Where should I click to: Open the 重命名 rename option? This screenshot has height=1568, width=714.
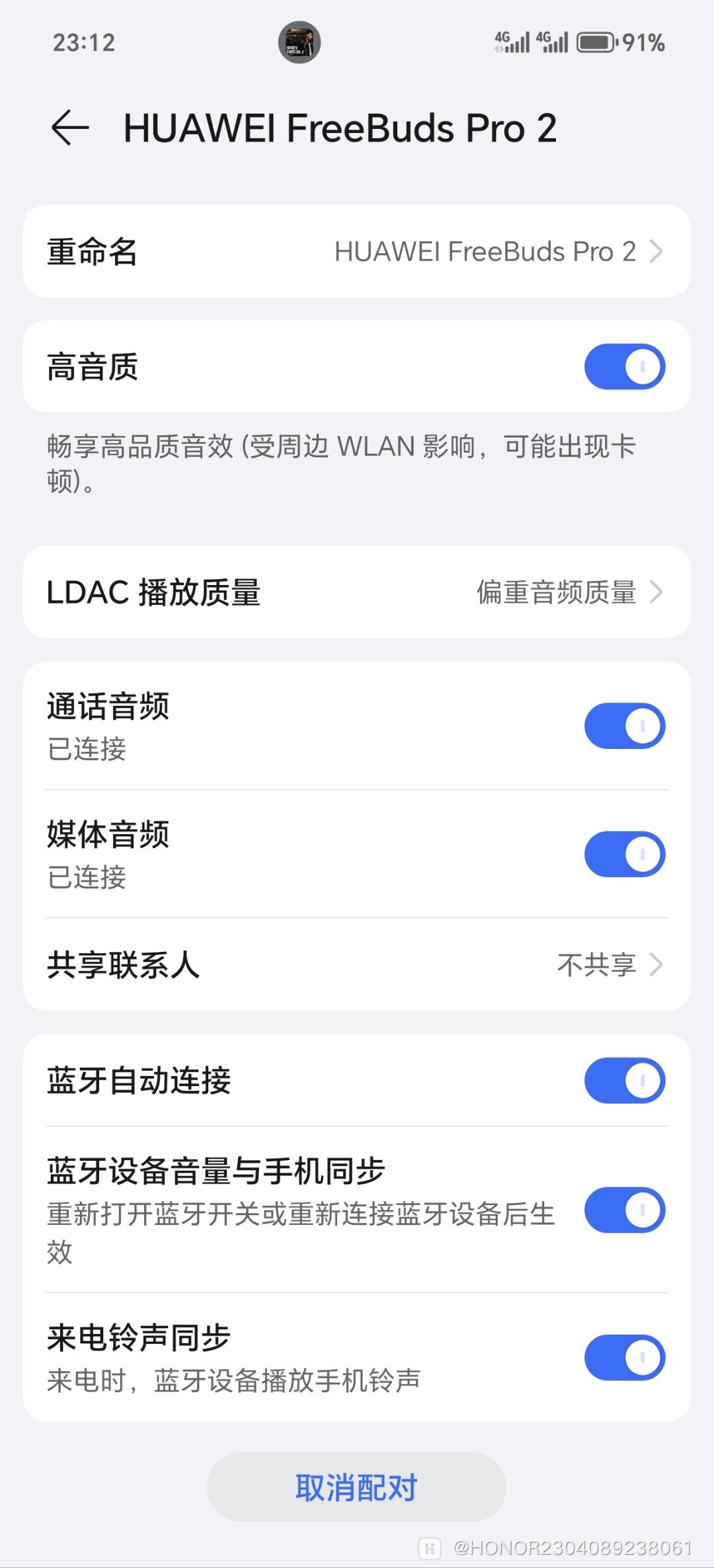pos(357,251)
